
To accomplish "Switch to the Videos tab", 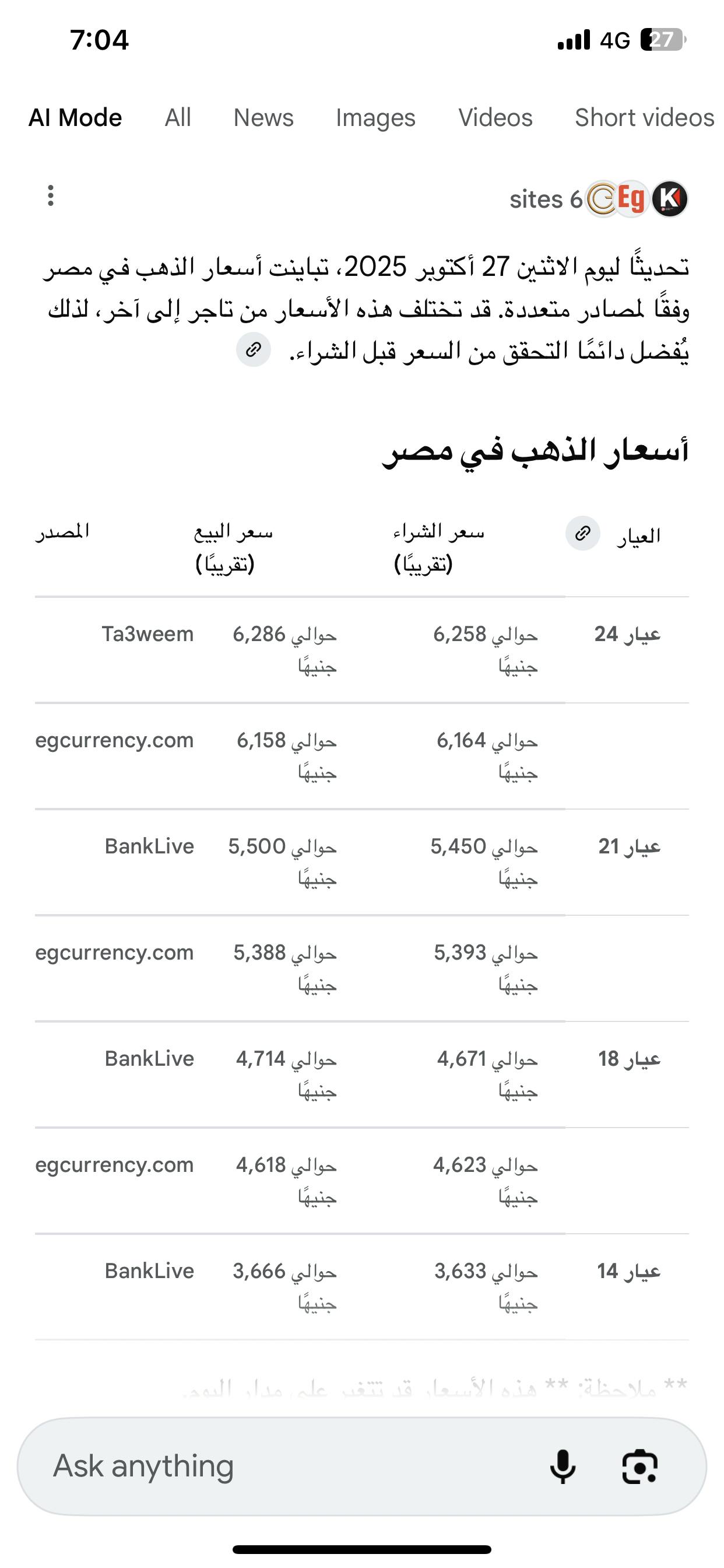I will (495, 117).
